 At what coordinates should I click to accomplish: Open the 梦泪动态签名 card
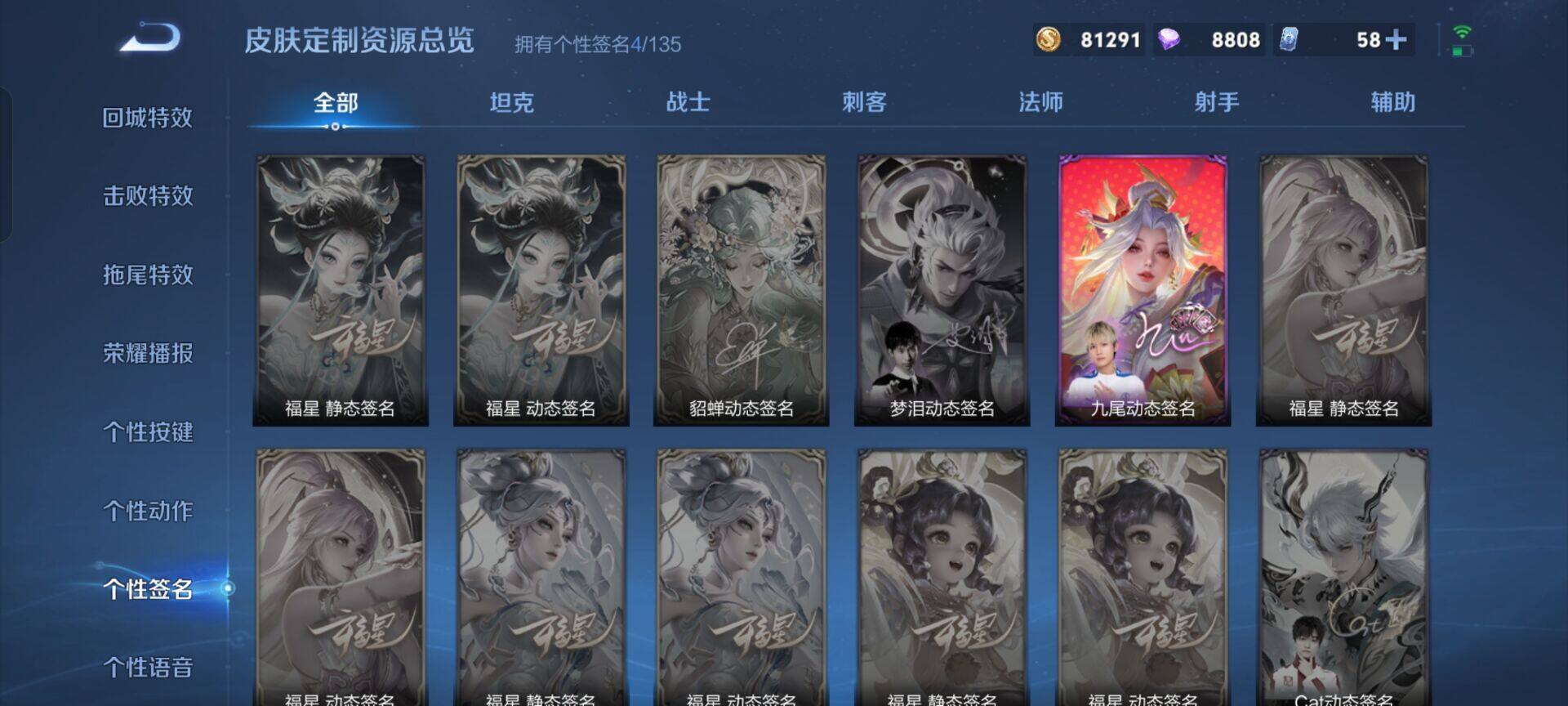point(942,290)
